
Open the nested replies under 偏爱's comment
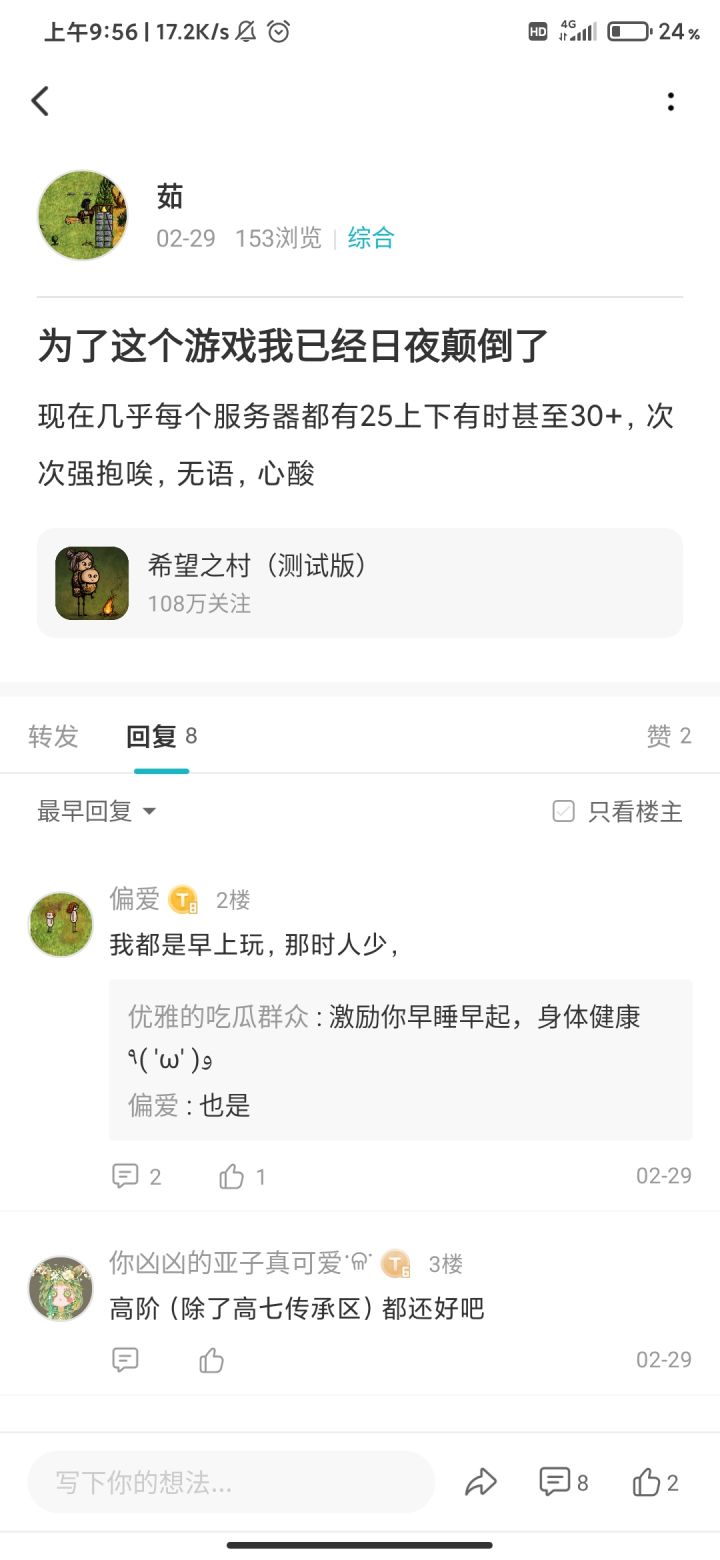(x=400, y=1060)
